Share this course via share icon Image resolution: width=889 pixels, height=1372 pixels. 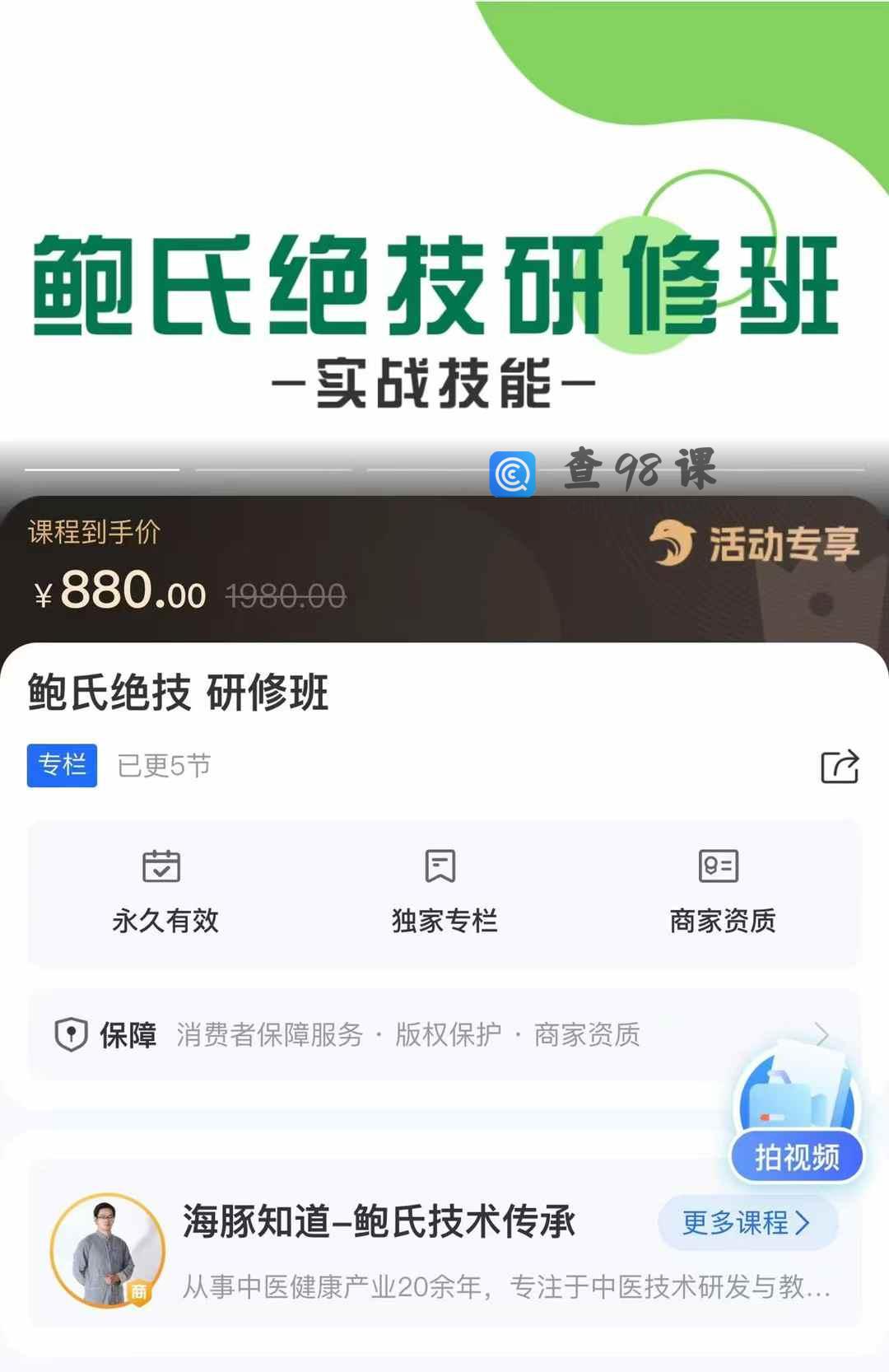coord(839,767)
